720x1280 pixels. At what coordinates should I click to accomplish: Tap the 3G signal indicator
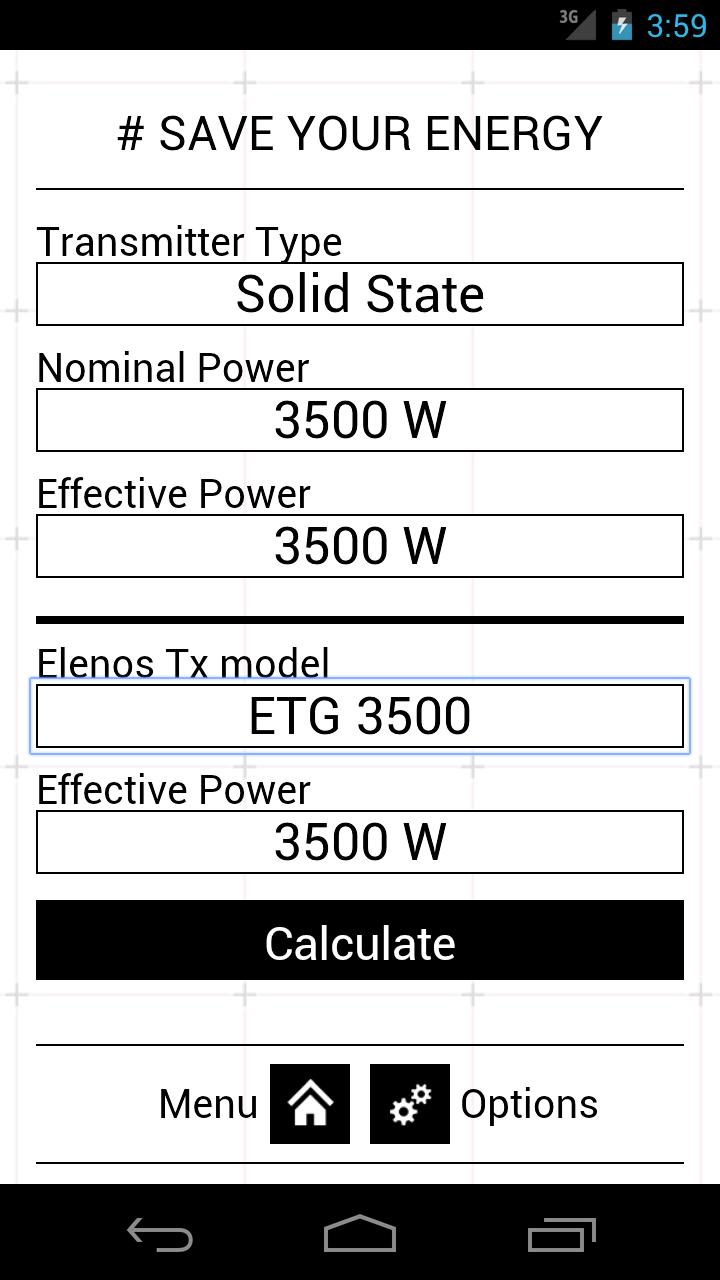578,25
